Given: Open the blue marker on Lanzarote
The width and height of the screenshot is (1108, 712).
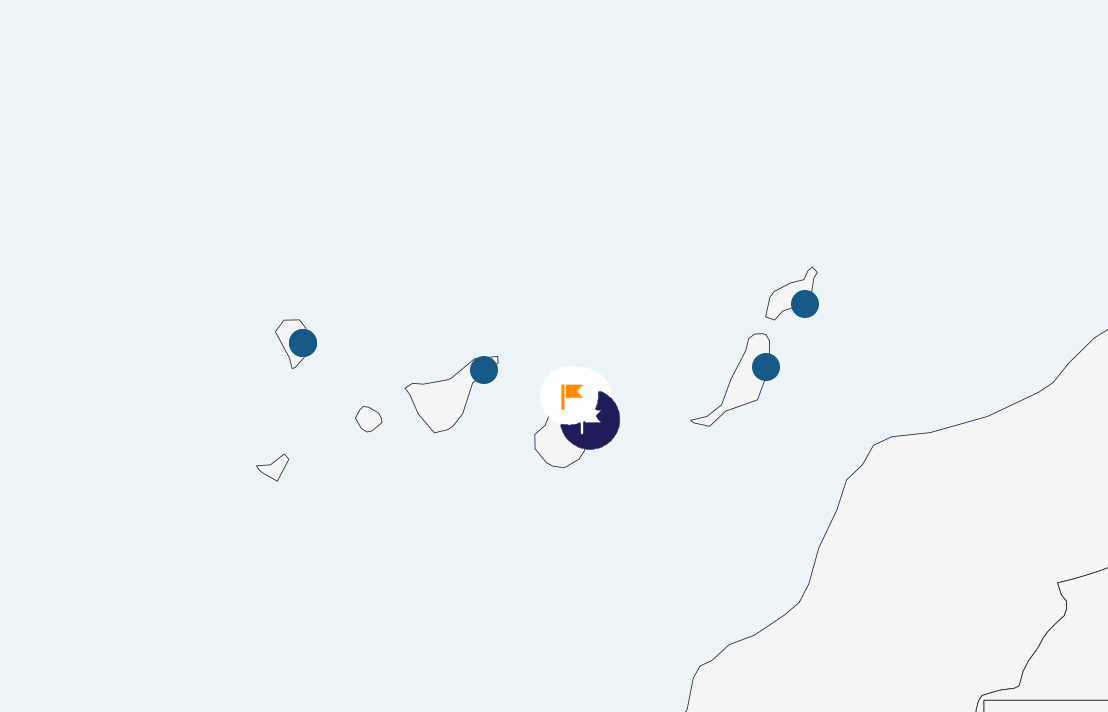Looking at the screenshot, I should click(x=805, y=304).
